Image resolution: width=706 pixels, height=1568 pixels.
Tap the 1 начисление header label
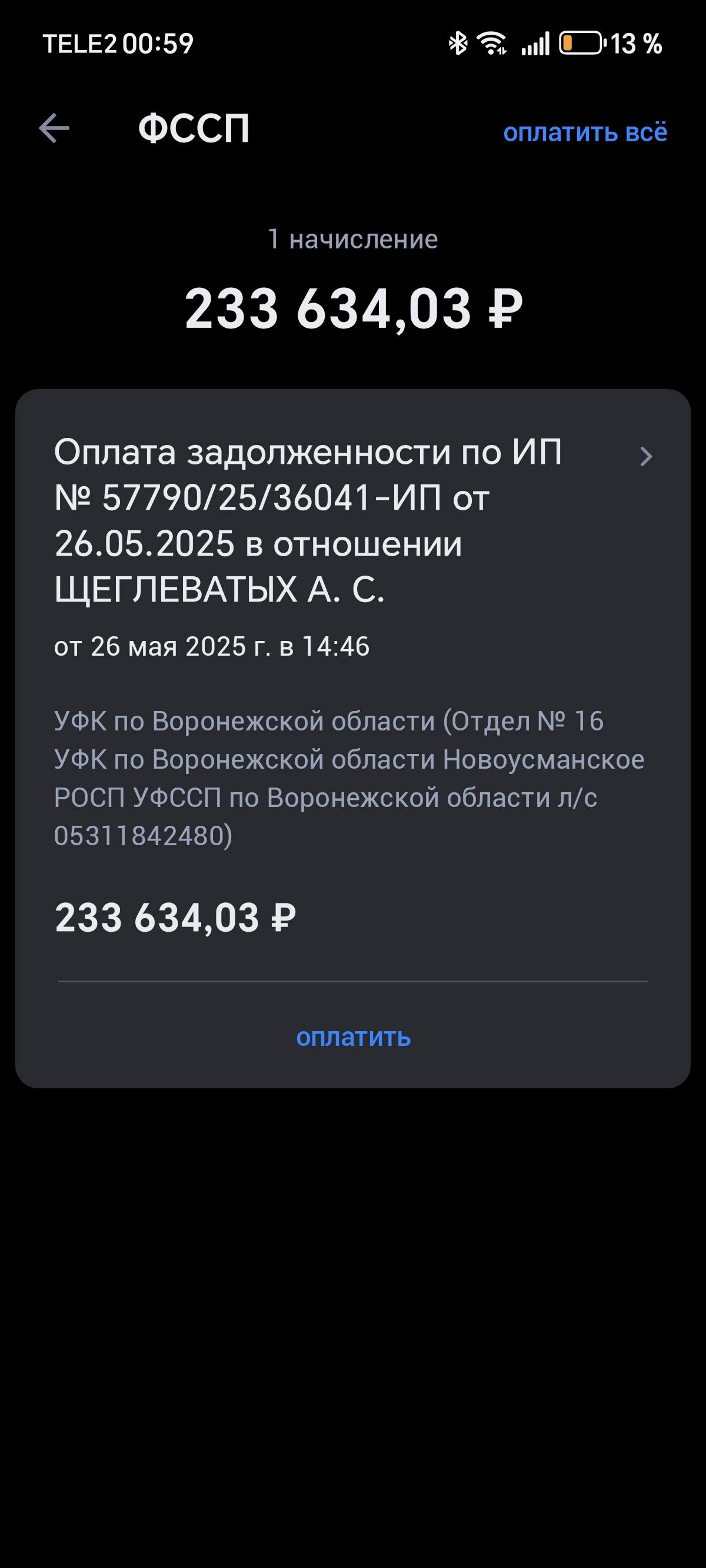point(353,240)
